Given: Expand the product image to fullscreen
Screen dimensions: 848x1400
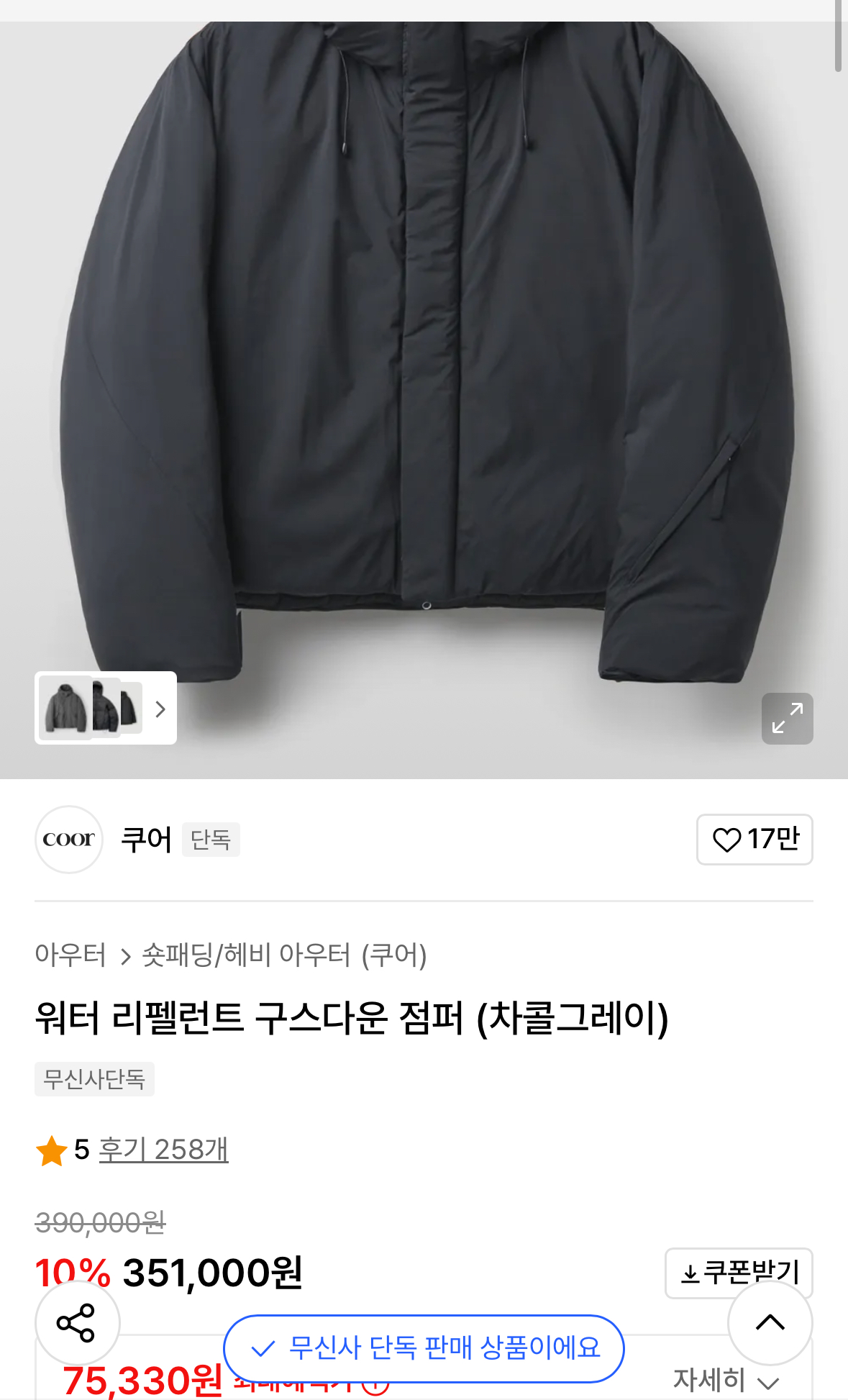Looking at the screenshot, I should pos(787,718).
